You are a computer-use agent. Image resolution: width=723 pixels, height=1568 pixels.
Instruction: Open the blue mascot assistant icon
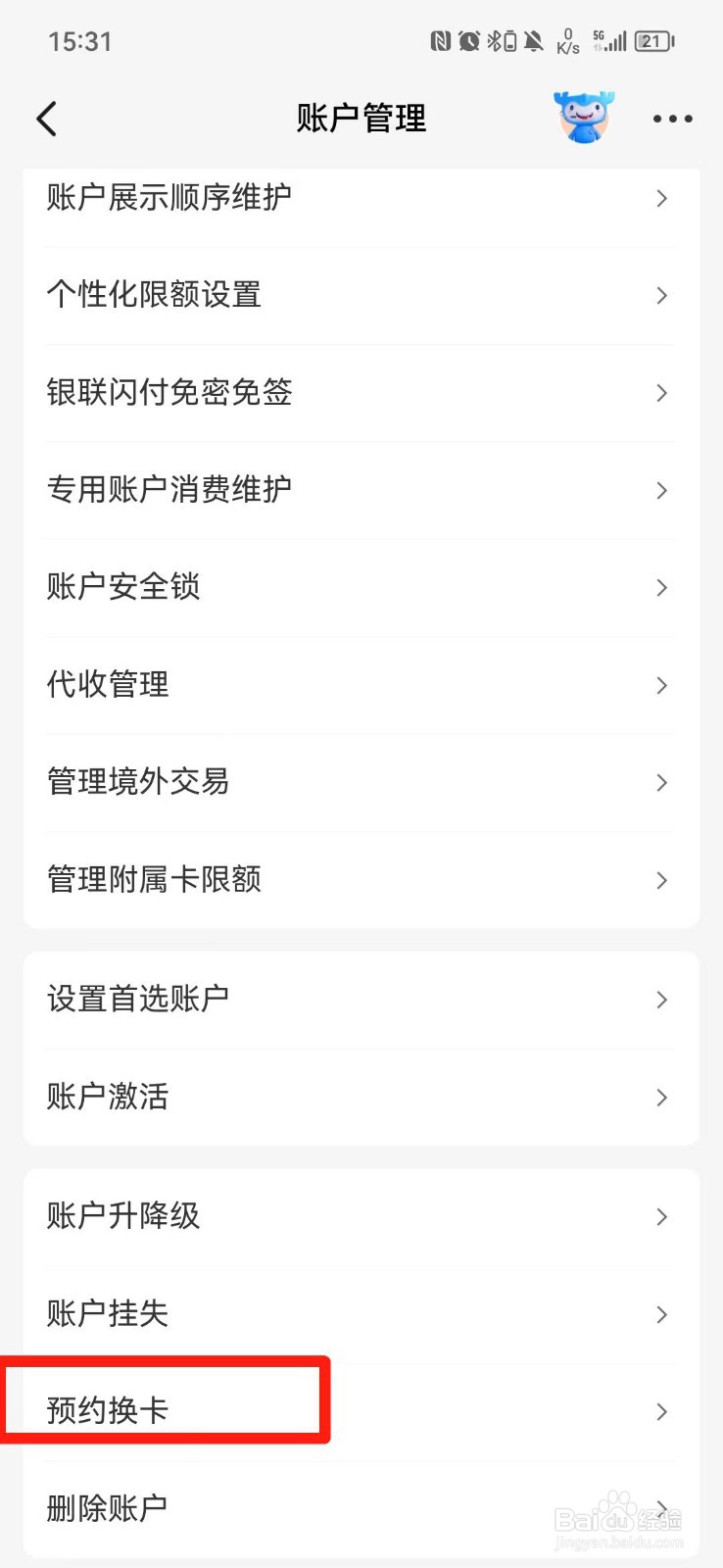[585, 118]
